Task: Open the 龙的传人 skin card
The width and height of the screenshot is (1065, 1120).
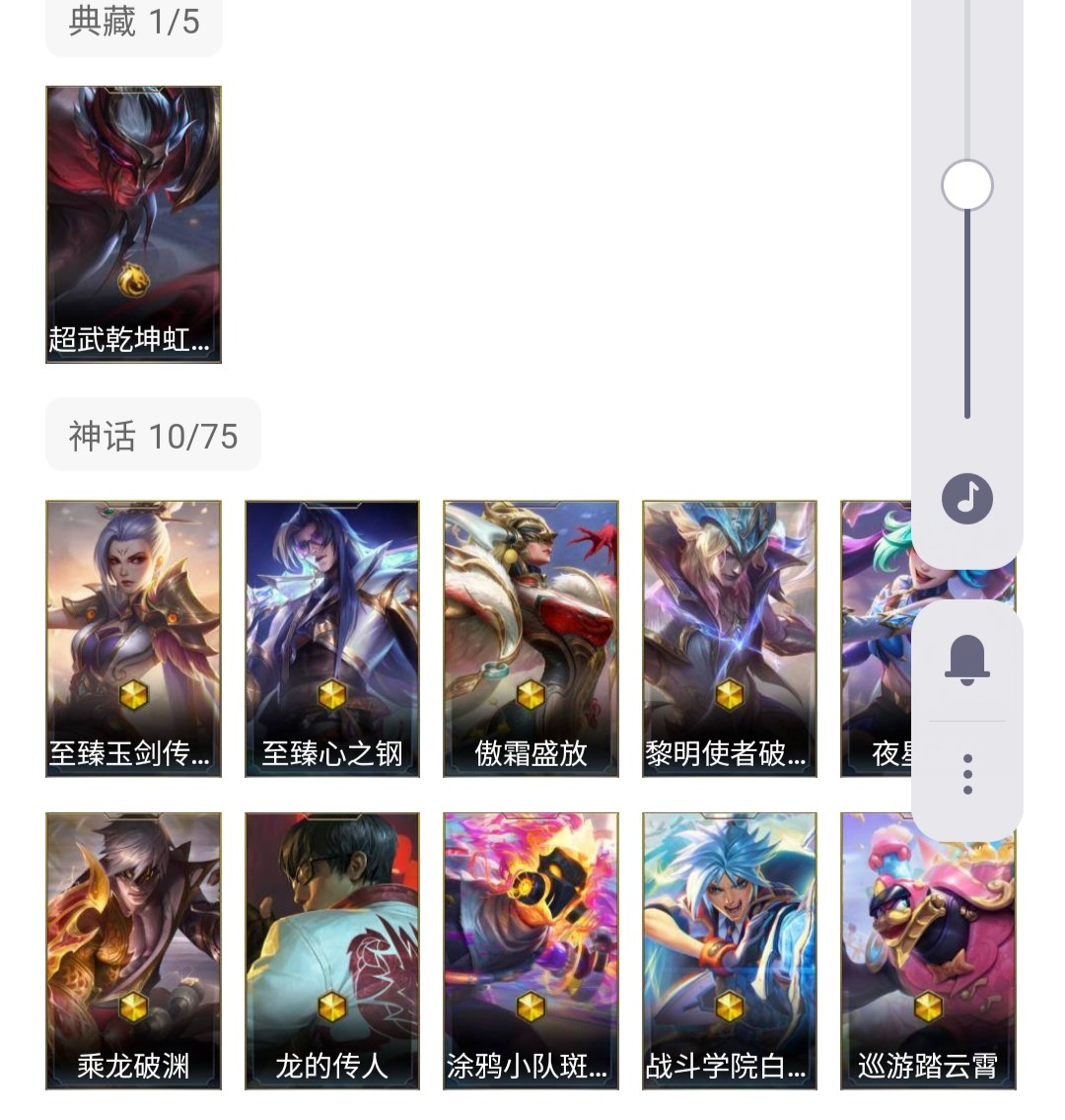Action: click(332, 950)
